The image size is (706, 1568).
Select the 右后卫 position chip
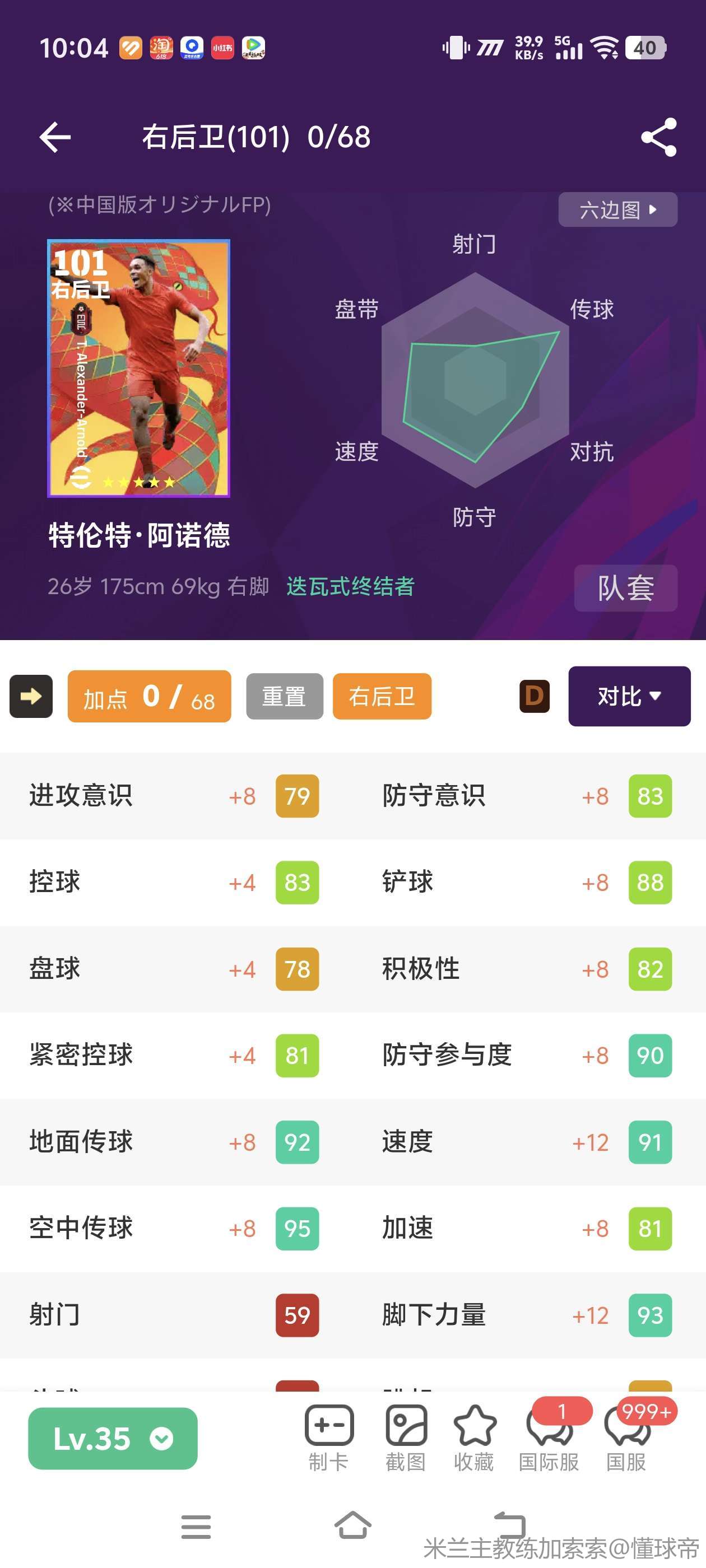click(x=382, y=696)
